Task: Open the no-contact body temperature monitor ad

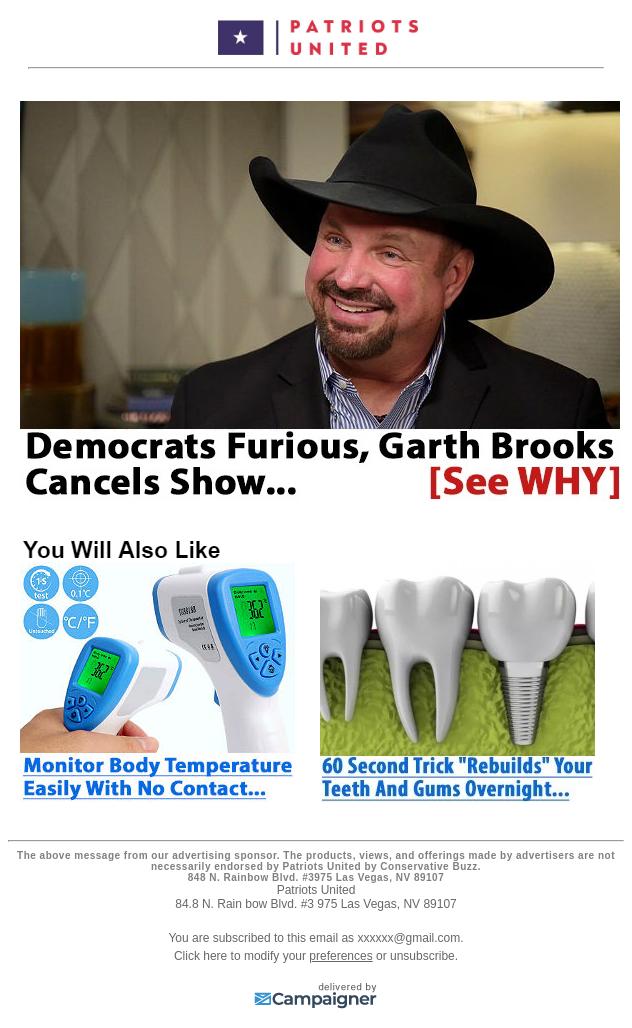Action: pos(157,680)
